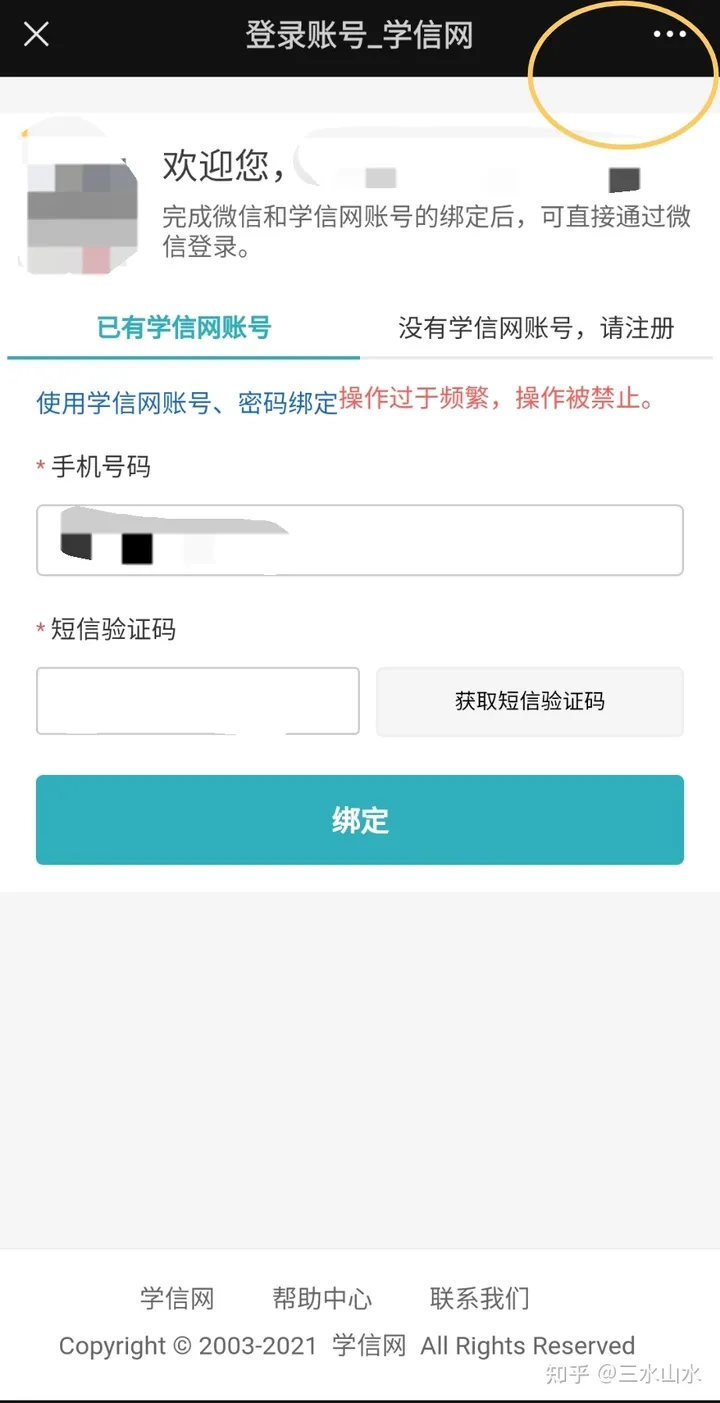Close the page with the X icon
This screenshot has height=1403, width=720.
tap(36, 35)
